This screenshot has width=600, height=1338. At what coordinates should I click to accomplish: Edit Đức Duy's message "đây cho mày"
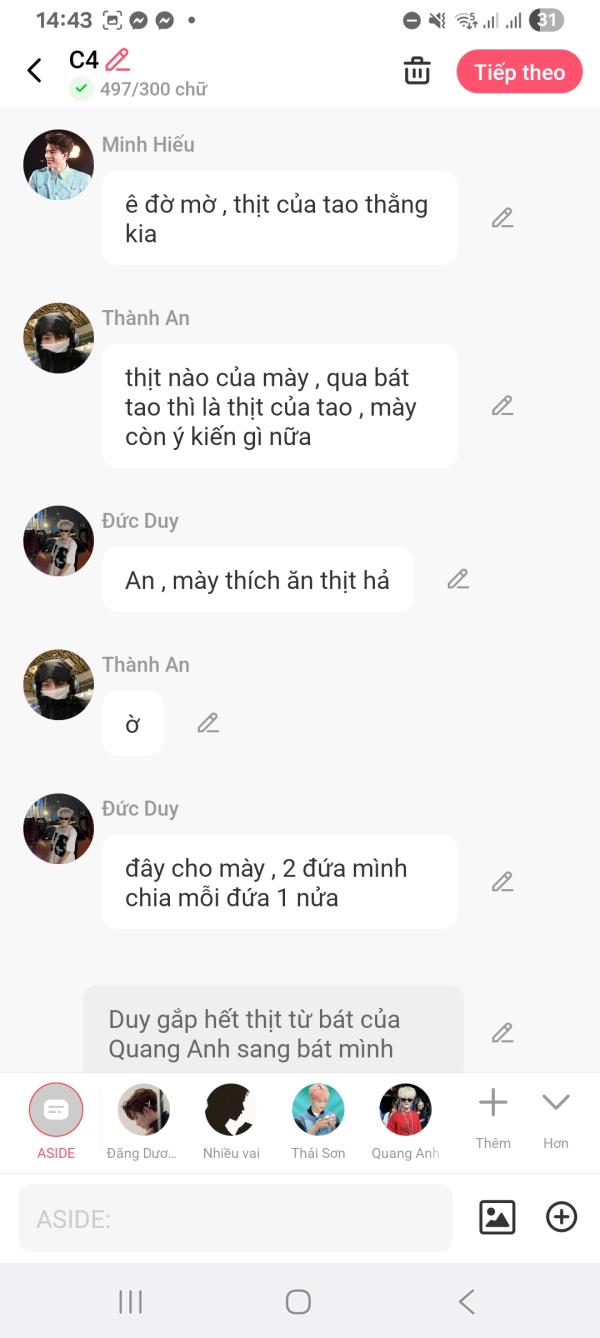pos(502,882)
